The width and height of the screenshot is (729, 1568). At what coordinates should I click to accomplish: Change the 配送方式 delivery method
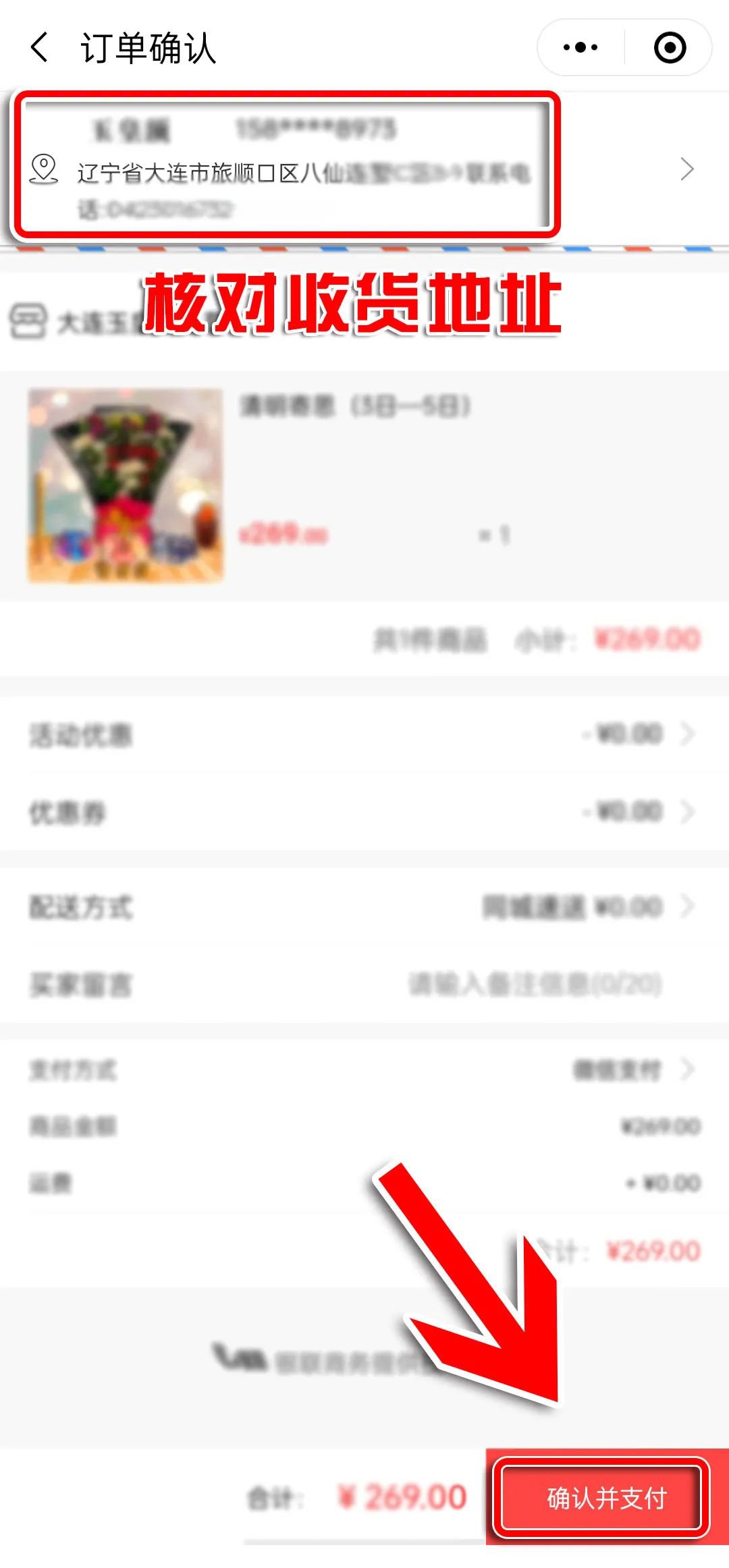coord(364,907)
